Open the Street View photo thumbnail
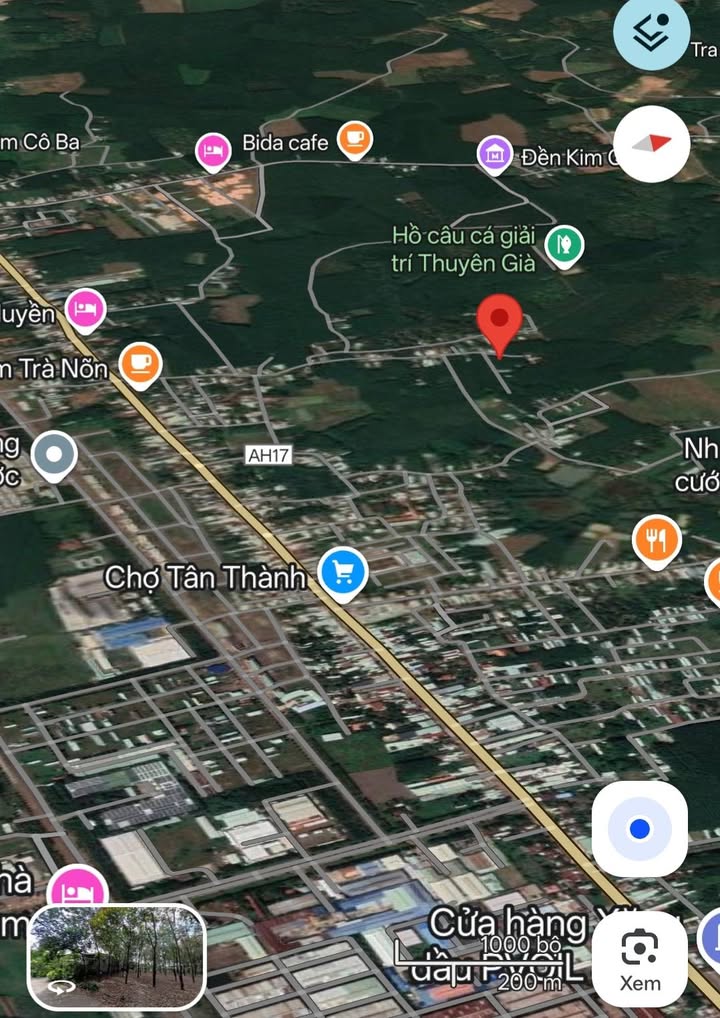 click(x=117, y=956)
